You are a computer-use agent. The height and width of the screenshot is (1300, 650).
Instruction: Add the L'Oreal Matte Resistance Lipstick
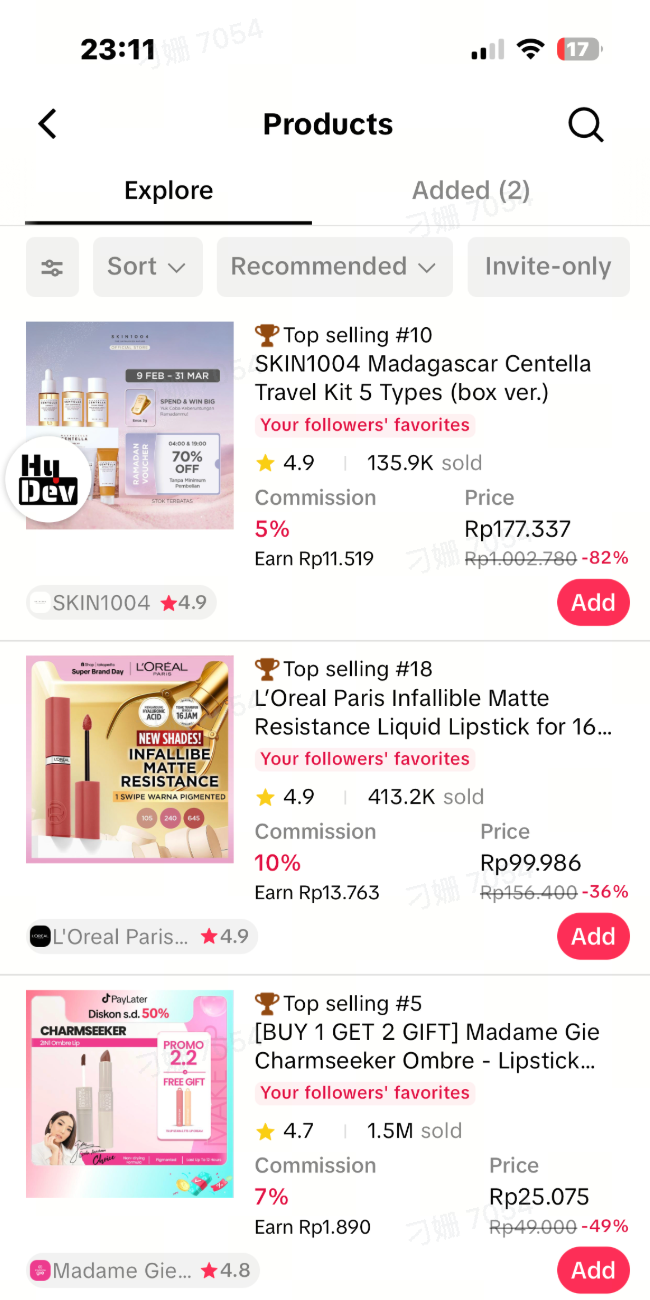tap(593, 936)
